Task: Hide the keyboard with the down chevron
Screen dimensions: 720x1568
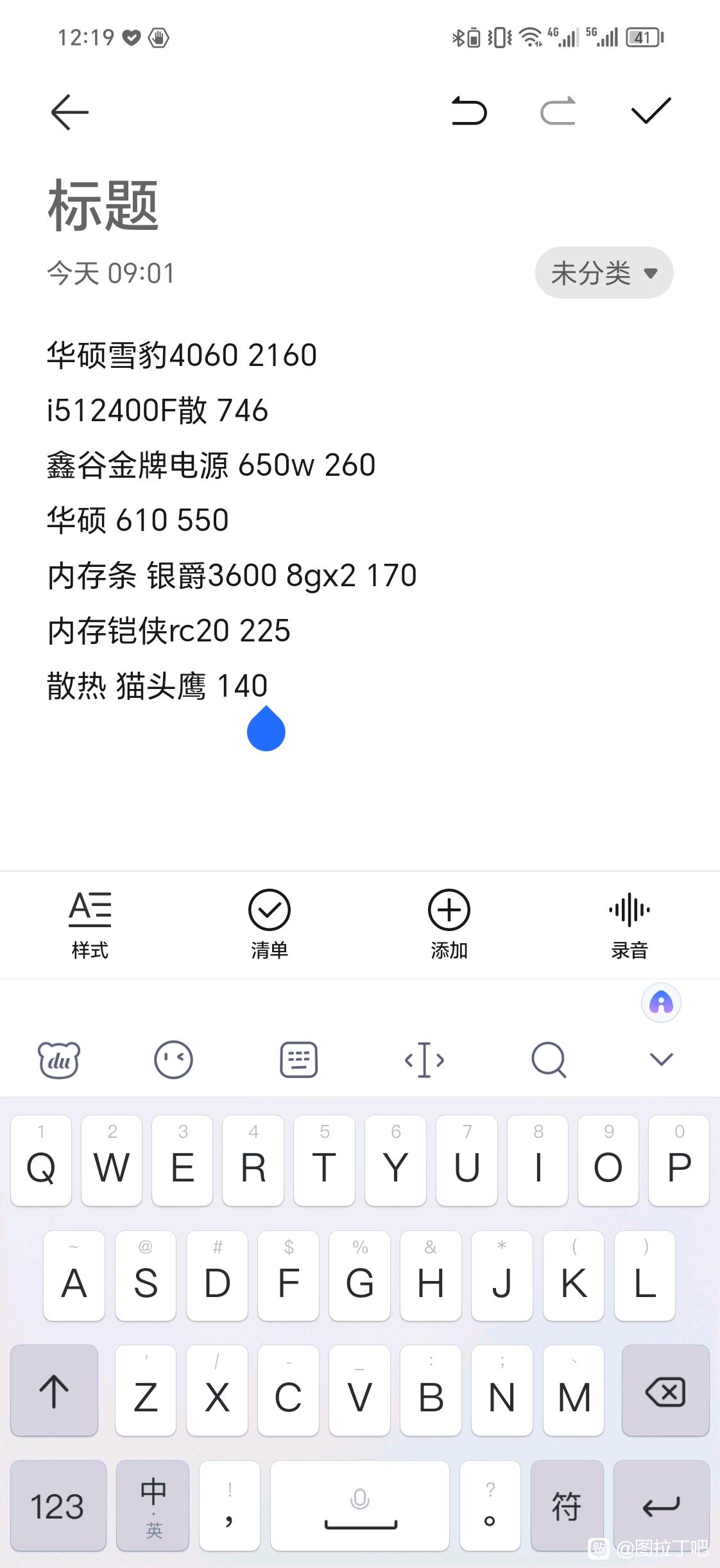Action: pyautogui.click(x=661, y=1059)
